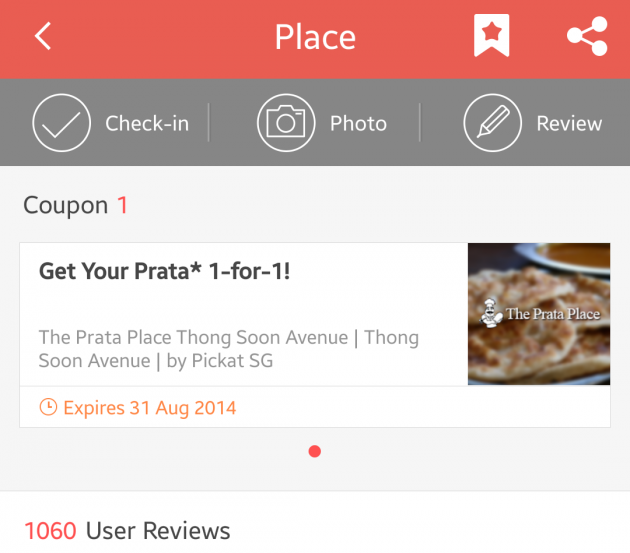Share this place
The image size is (630, 553).
coord(587,37)
